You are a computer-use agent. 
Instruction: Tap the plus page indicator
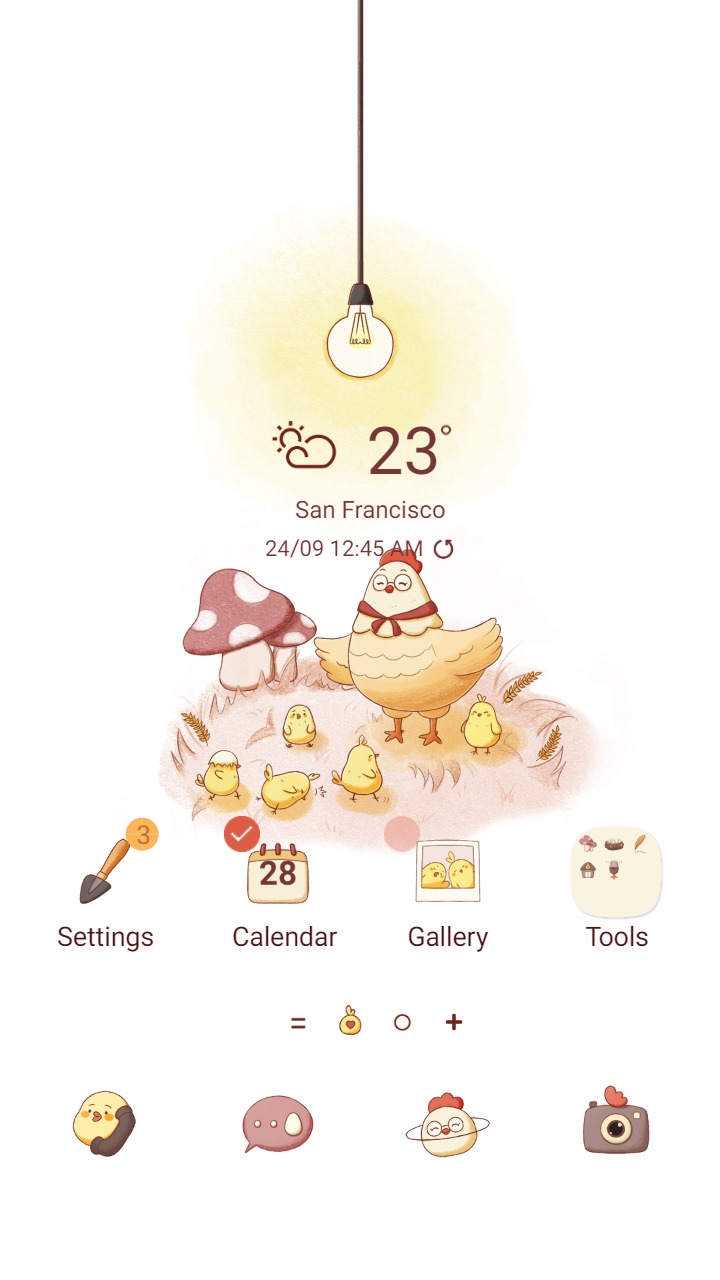point(454,1022)
